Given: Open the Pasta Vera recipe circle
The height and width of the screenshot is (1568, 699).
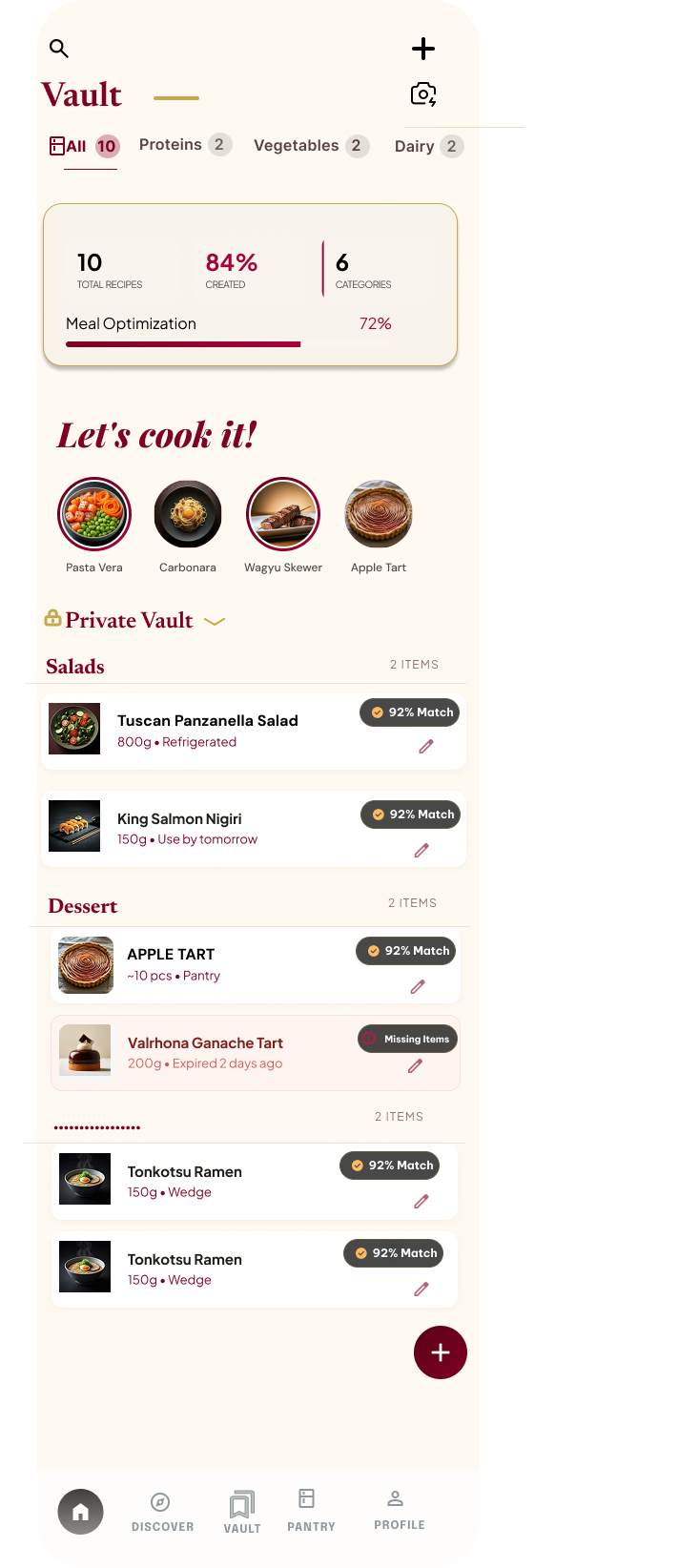Looking at the screenshot, I should (94, 514).
